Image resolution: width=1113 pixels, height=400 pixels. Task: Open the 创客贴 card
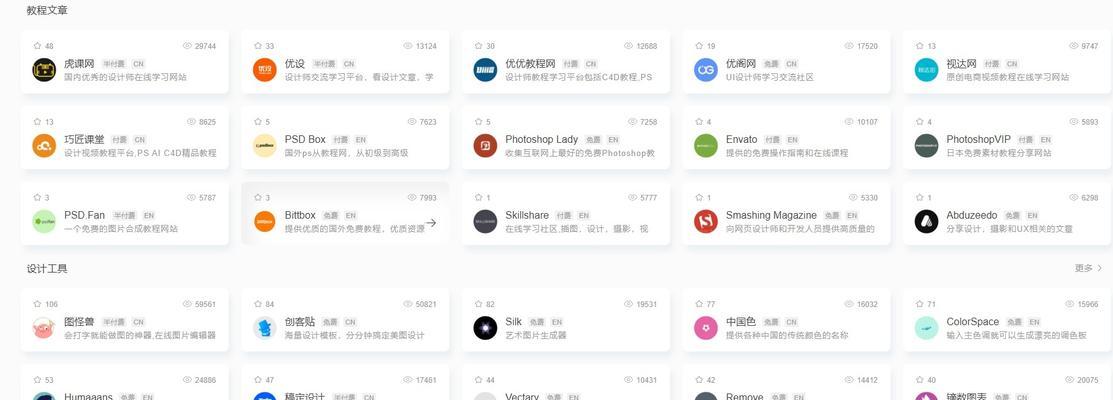coord(345,321)
